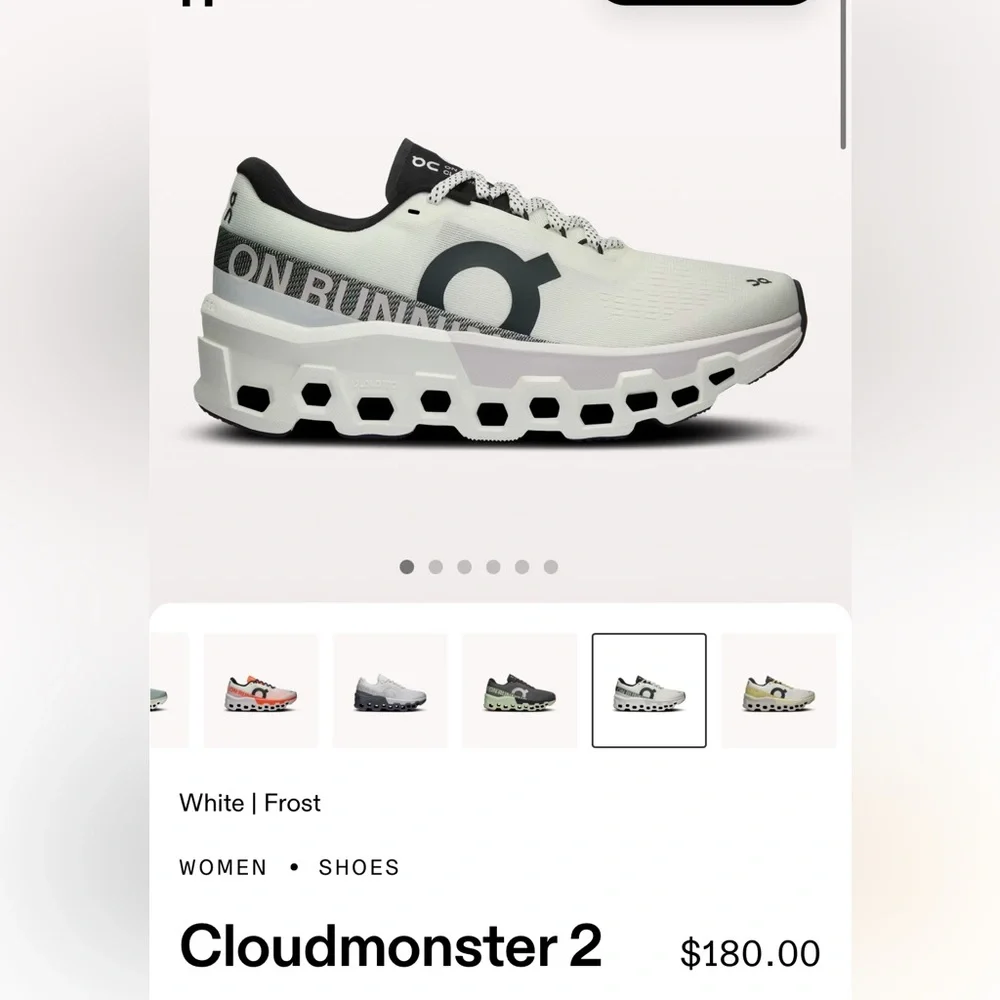Tap the selected White Frost colorway thumbnail
Viewport: 1000px width, 1000px height.
(x=649, y=690)
